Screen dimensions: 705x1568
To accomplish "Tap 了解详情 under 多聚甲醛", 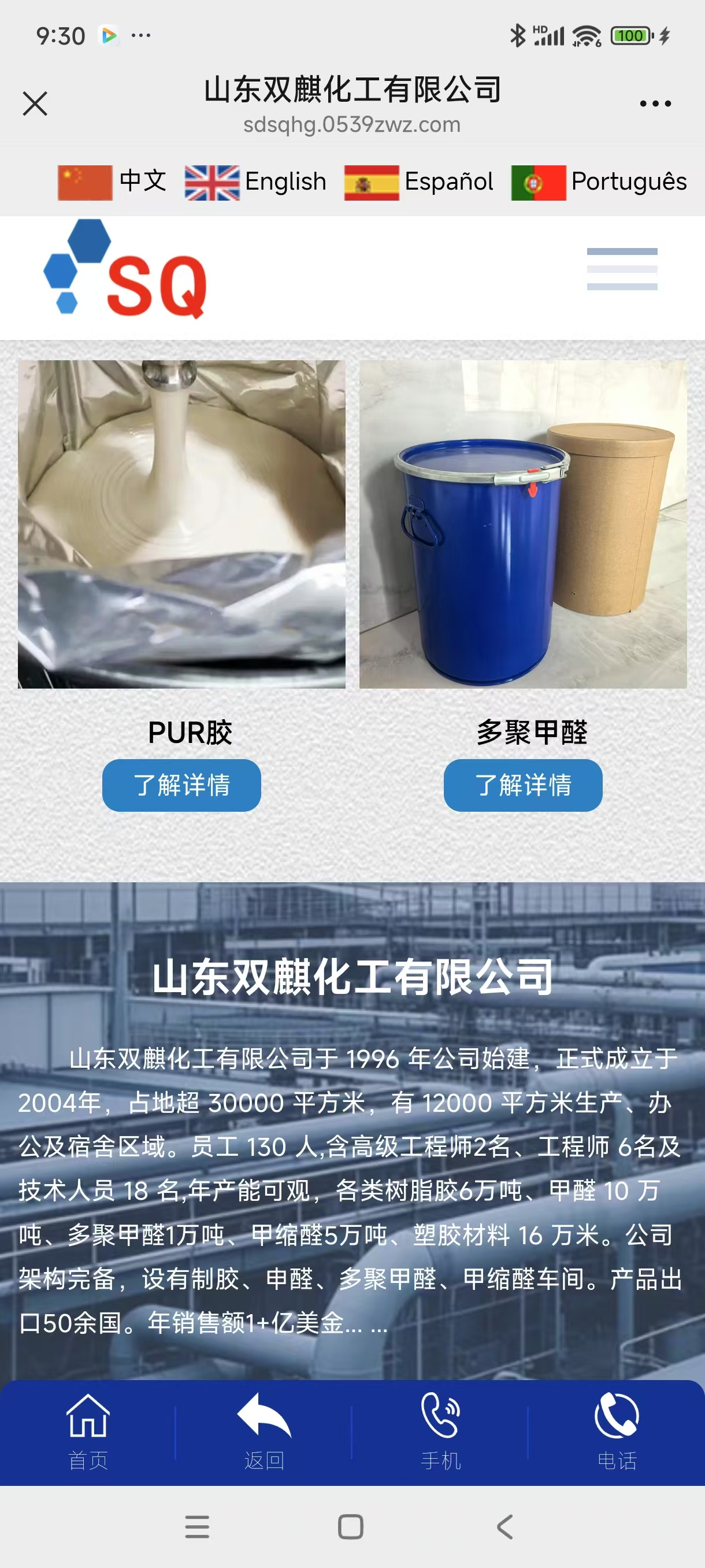I will click(522, 785).
